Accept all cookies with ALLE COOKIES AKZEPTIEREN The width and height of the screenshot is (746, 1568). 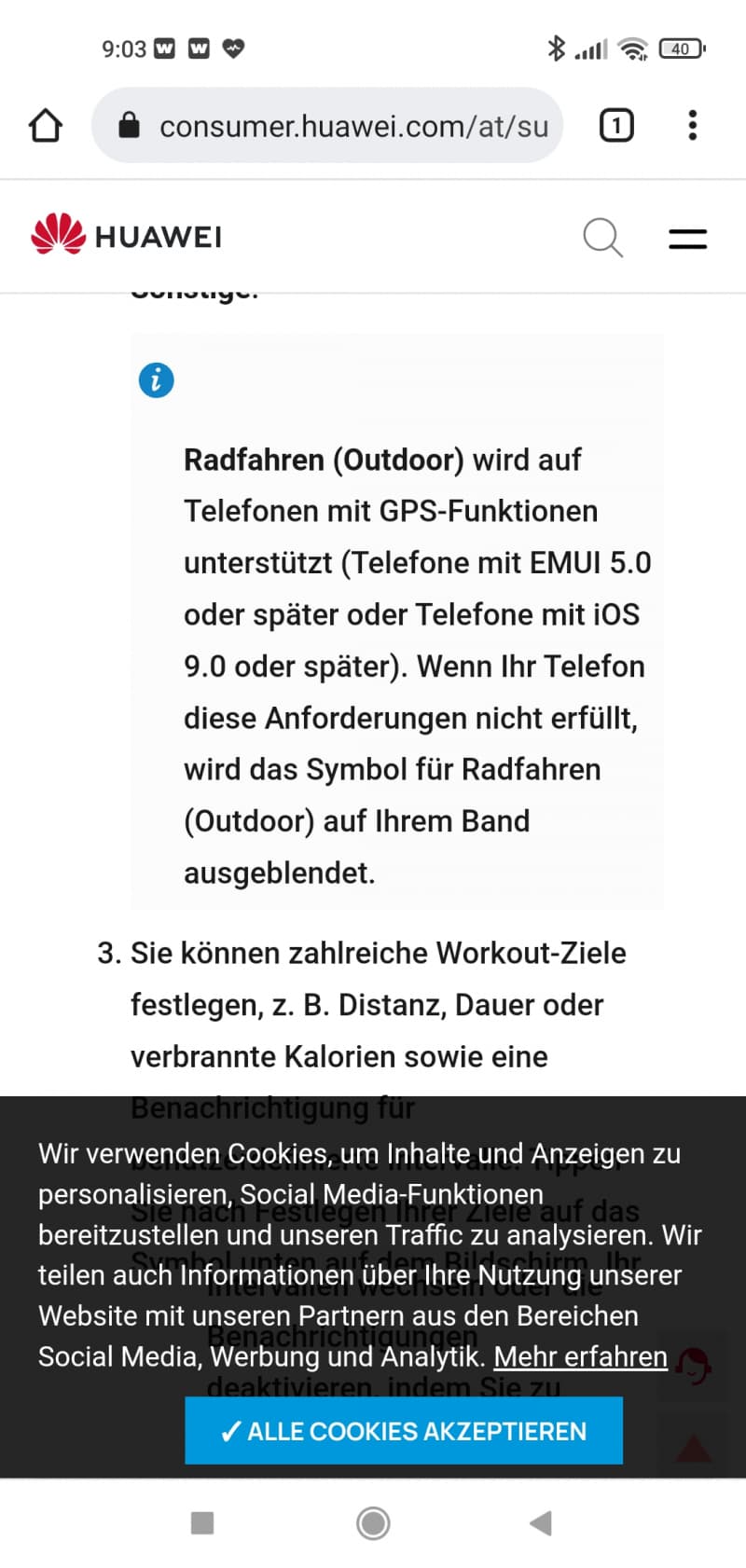(x=404, y=1431)
